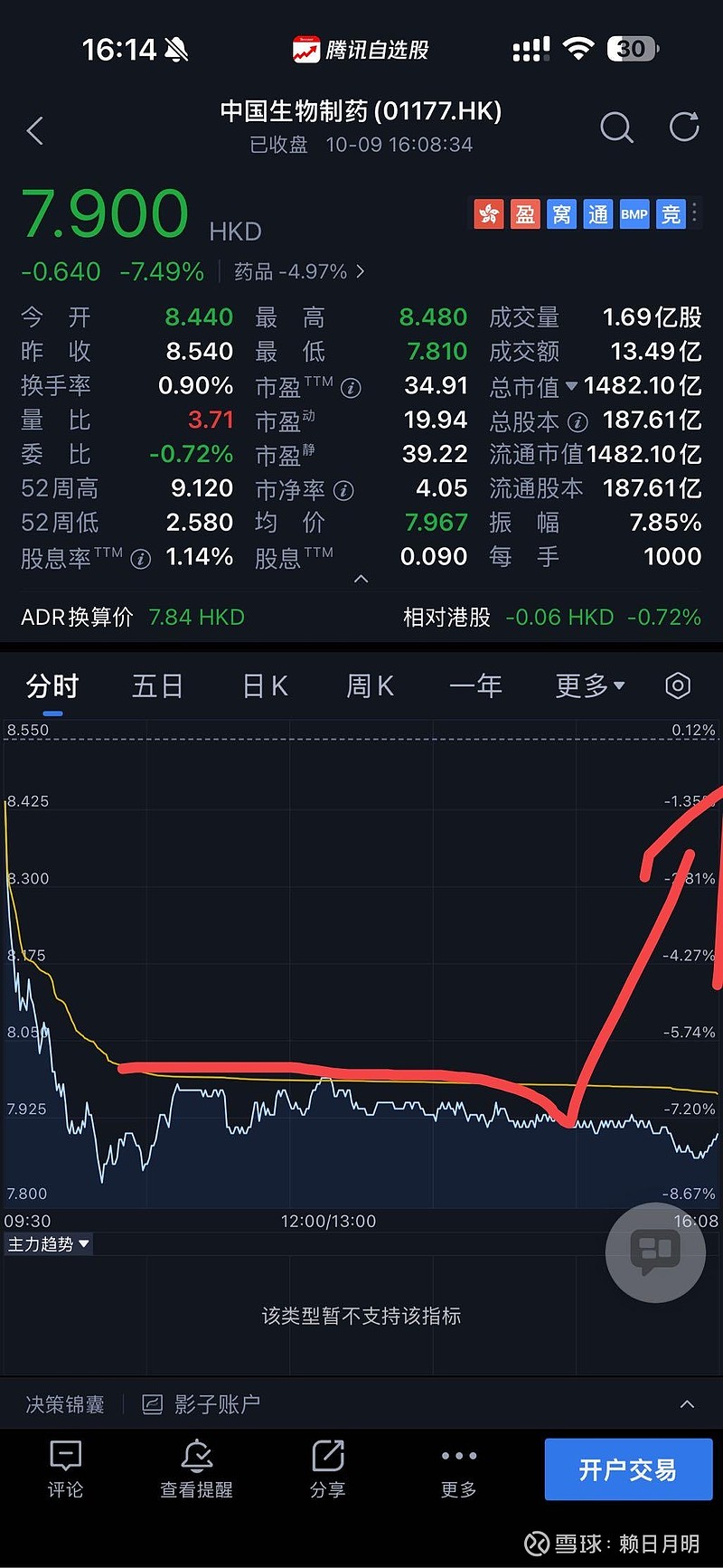This screenshot has width=723, height=1568.
Task: Open 查看提醒 alerts
Action: pos(196,1470)
